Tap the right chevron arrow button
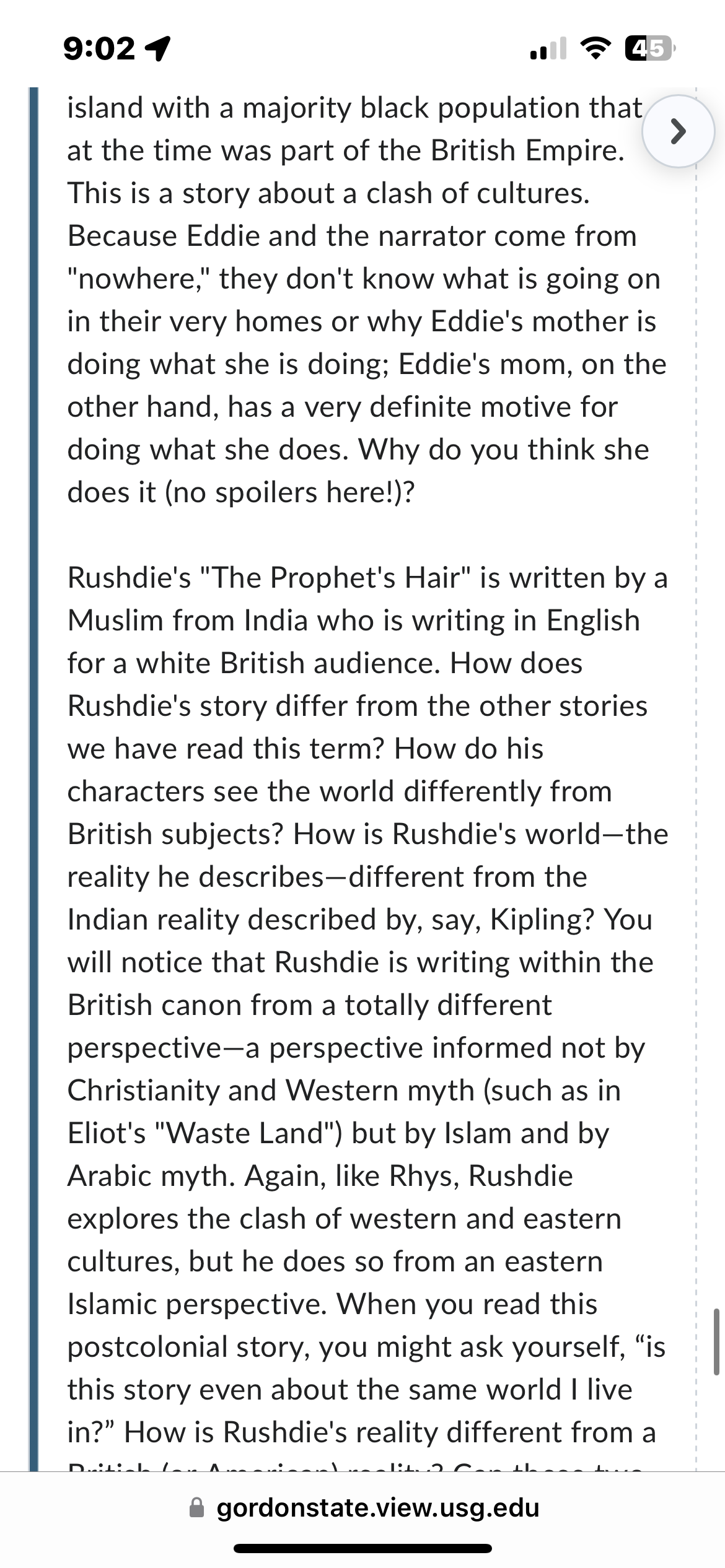This screenshot has width=725, height=1568. (679, 131)
